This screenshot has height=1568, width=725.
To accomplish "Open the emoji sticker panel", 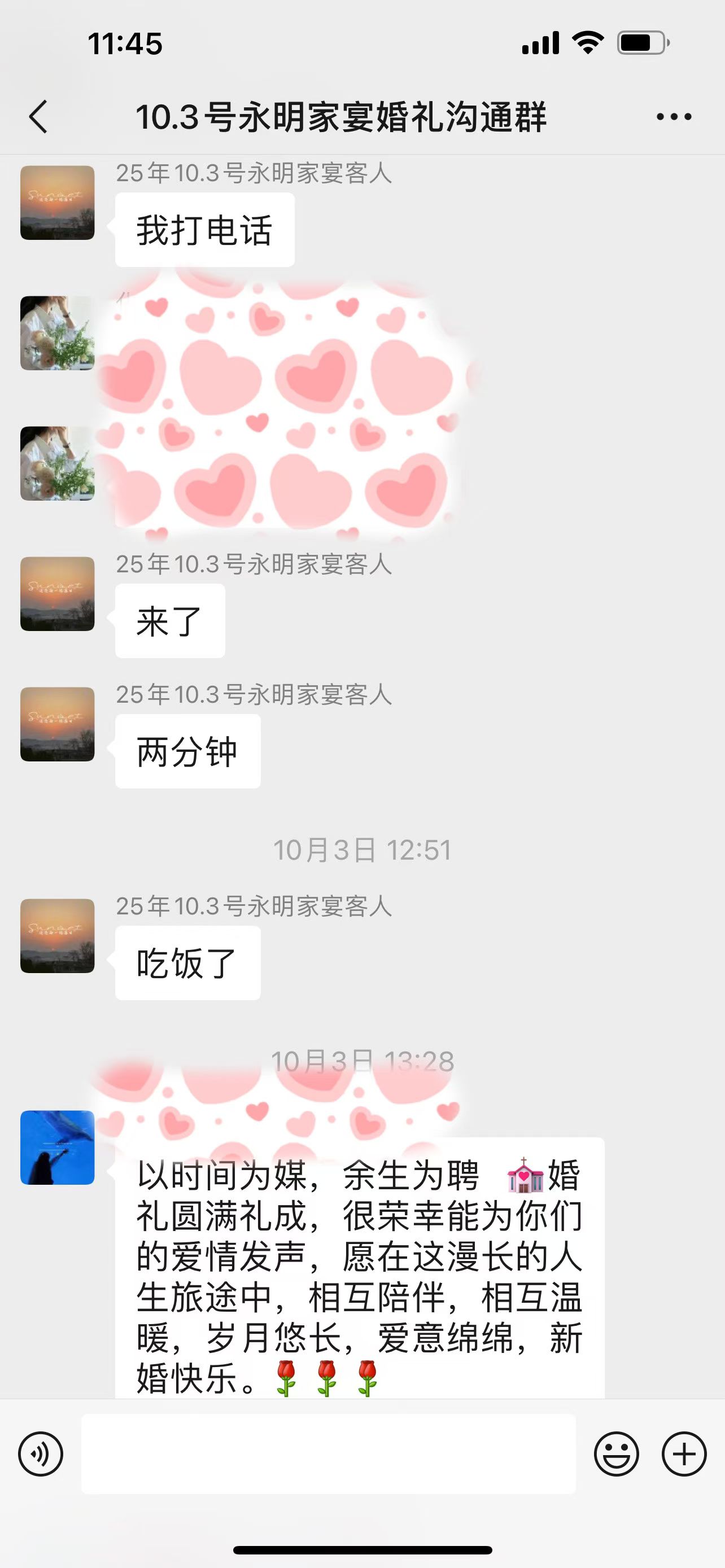I will click(x=616, y=1454).
